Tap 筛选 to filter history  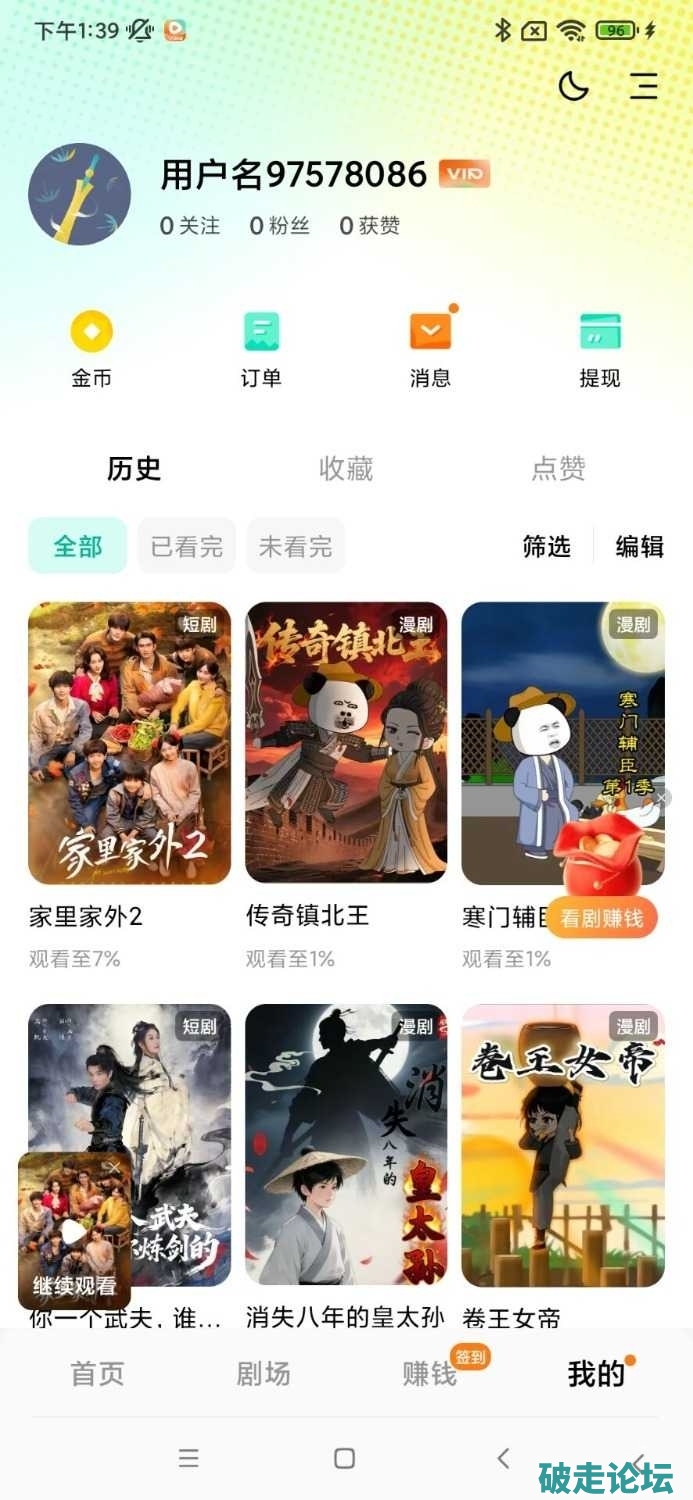click(547, 546)
